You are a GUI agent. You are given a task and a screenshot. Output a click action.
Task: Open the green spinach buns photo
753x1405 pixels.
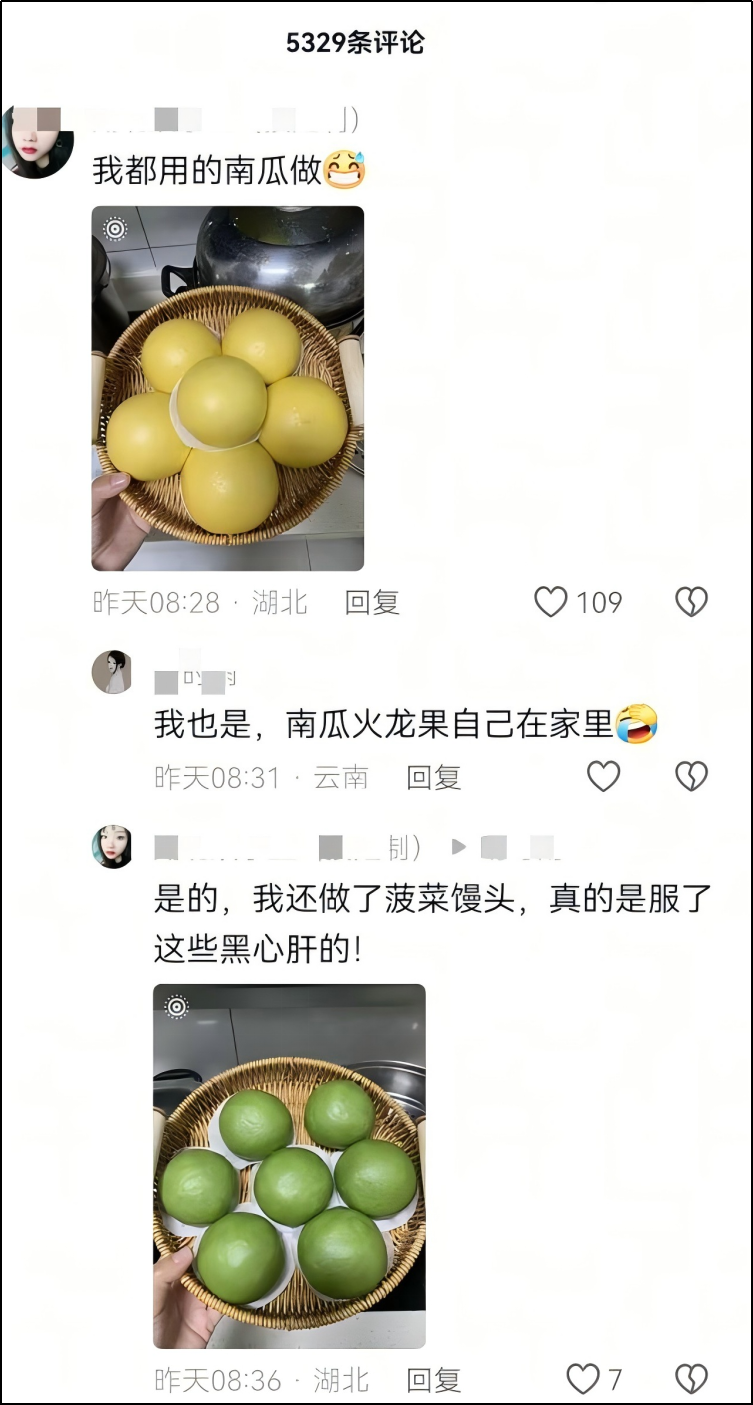pos(289,1166)
